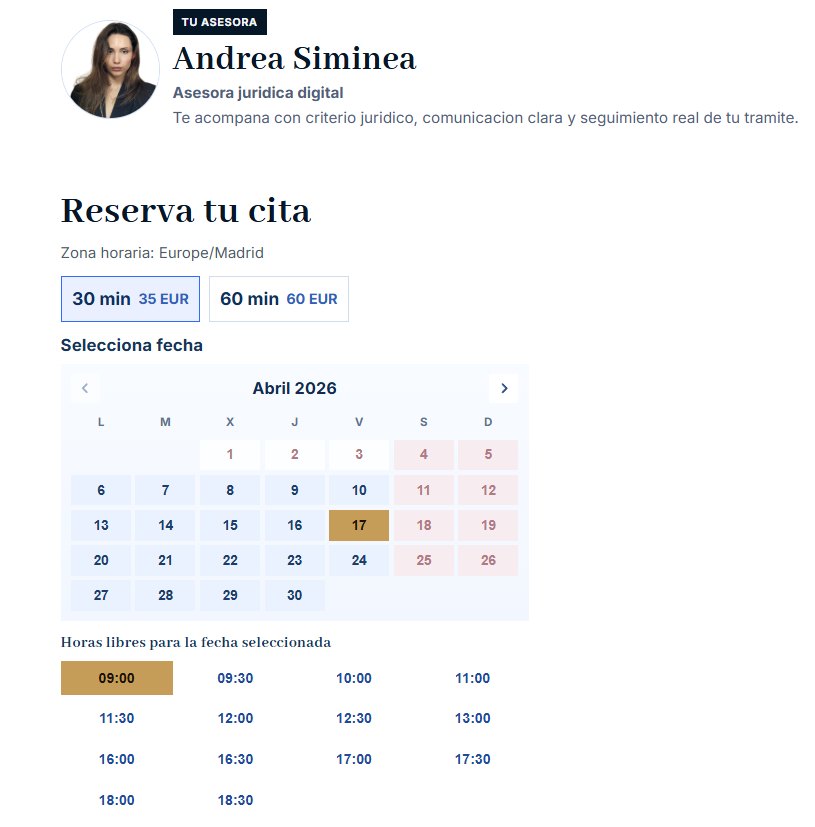Pick April 24 as the appointment date
The height and width of the screenshot is (827, 815).
pyautogui.click(x=359, y=560)
